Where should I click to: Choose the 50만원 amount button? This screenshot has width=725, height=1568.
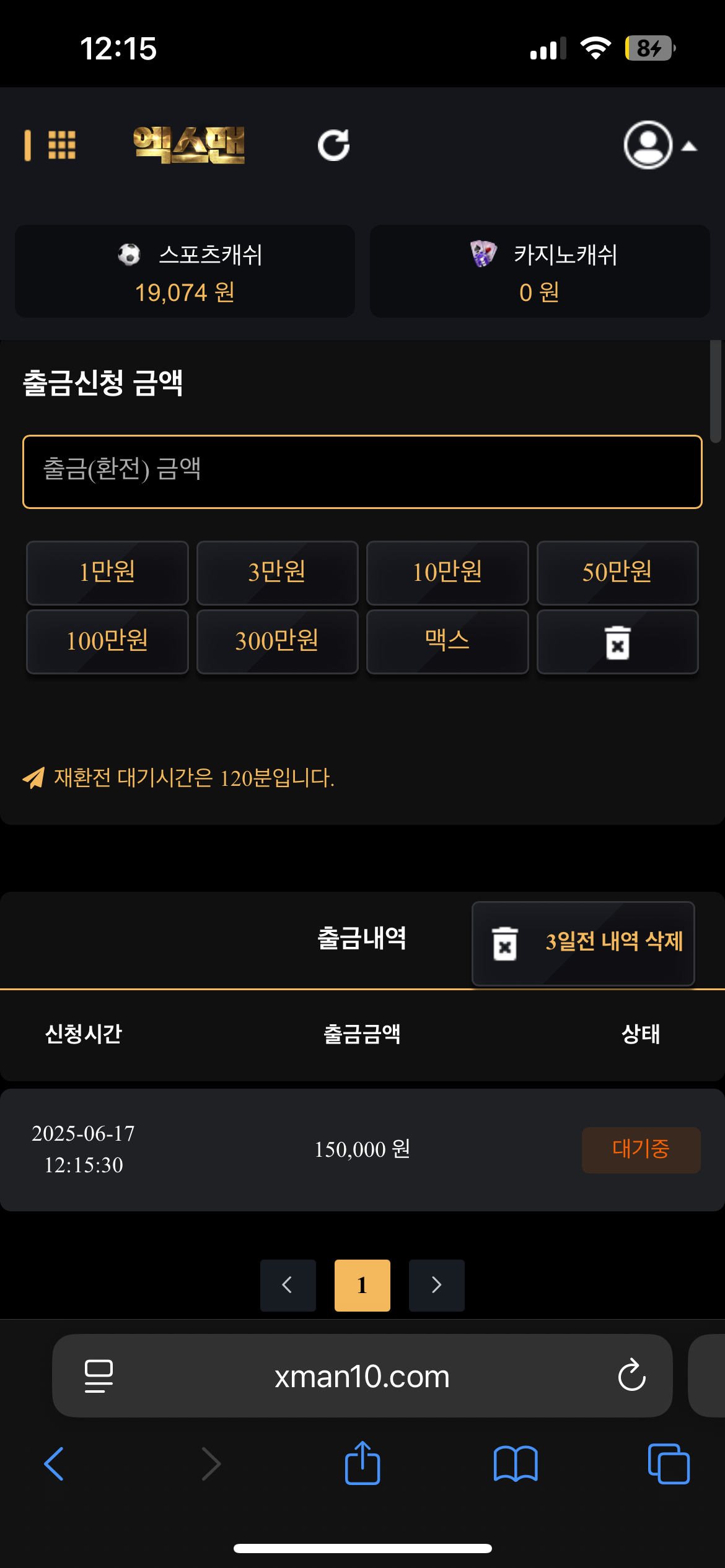point(617,572)
